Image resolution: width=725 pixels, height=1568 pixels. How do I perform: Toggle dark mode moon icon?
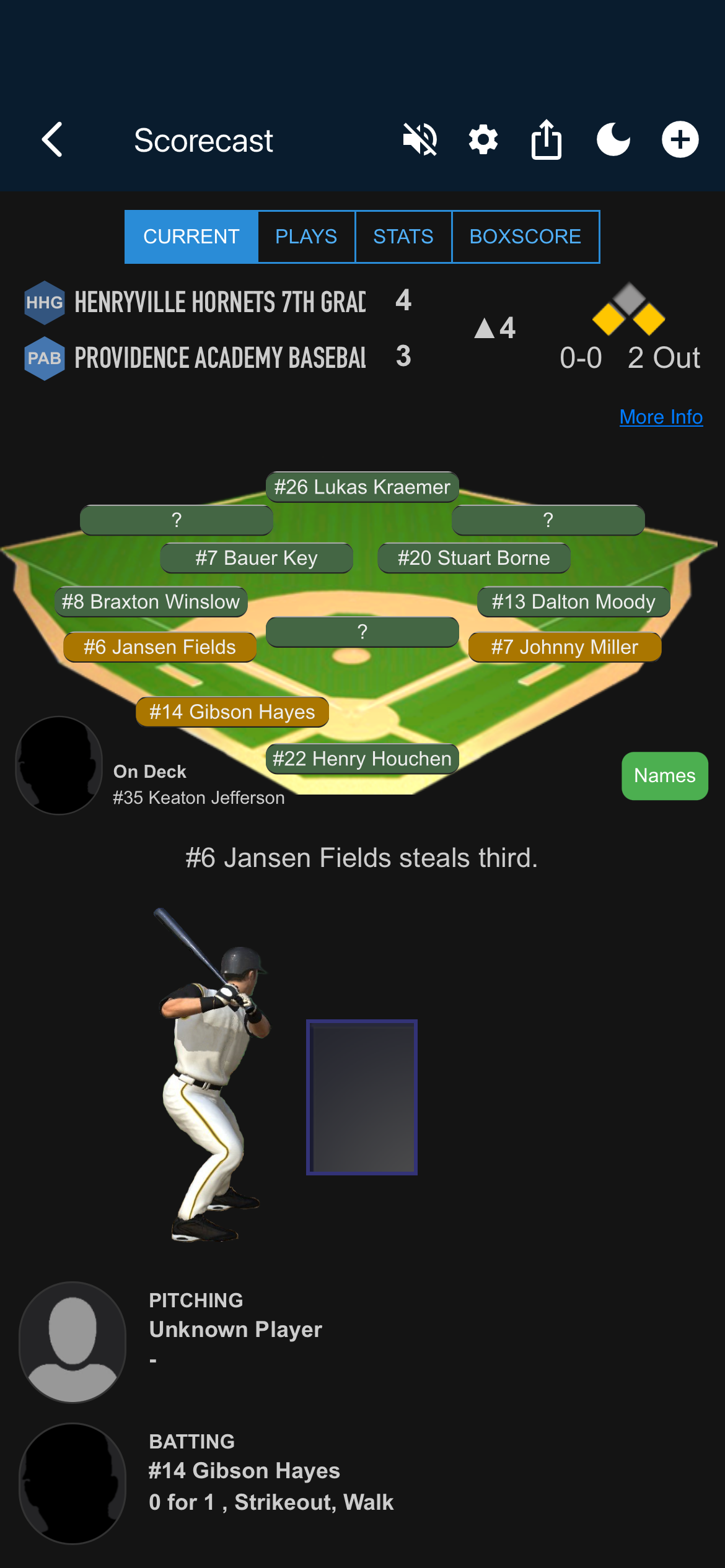click(x=613, y=139)
